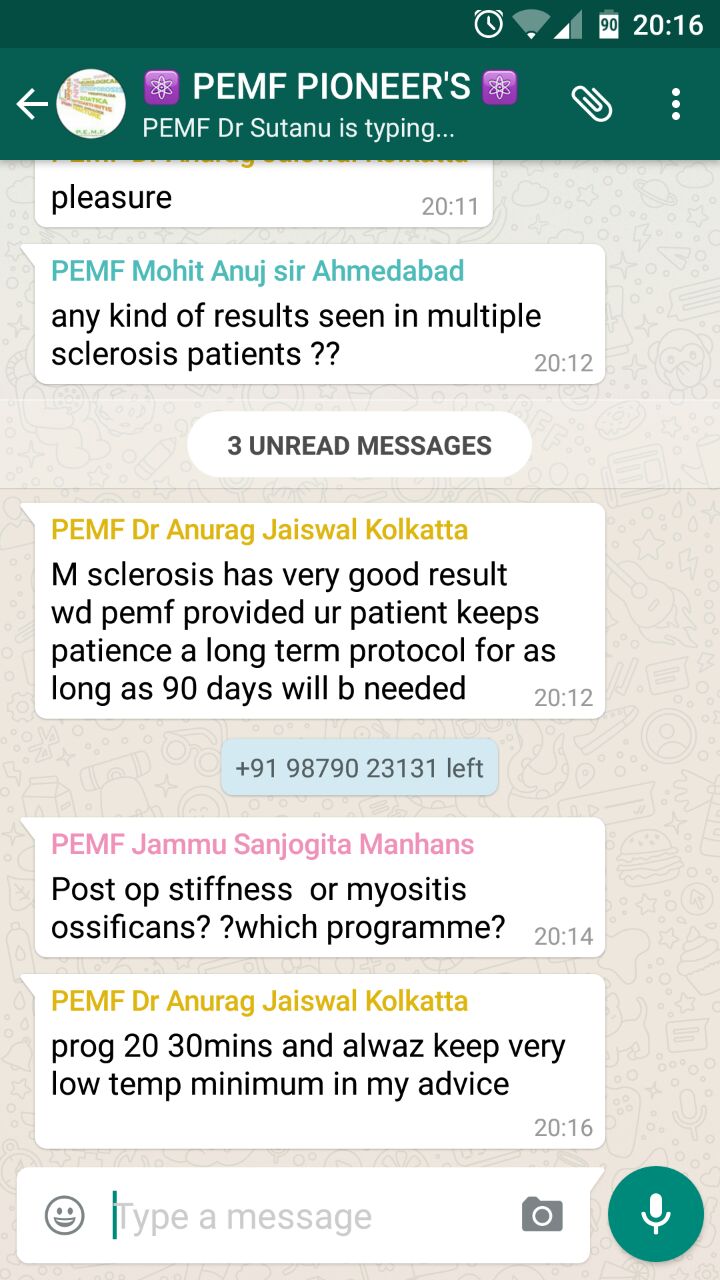This screenshot has width=720, height=1280.
Task: Open PEMF PIONEER'S group info header
Action: click(x=331, y=104)
